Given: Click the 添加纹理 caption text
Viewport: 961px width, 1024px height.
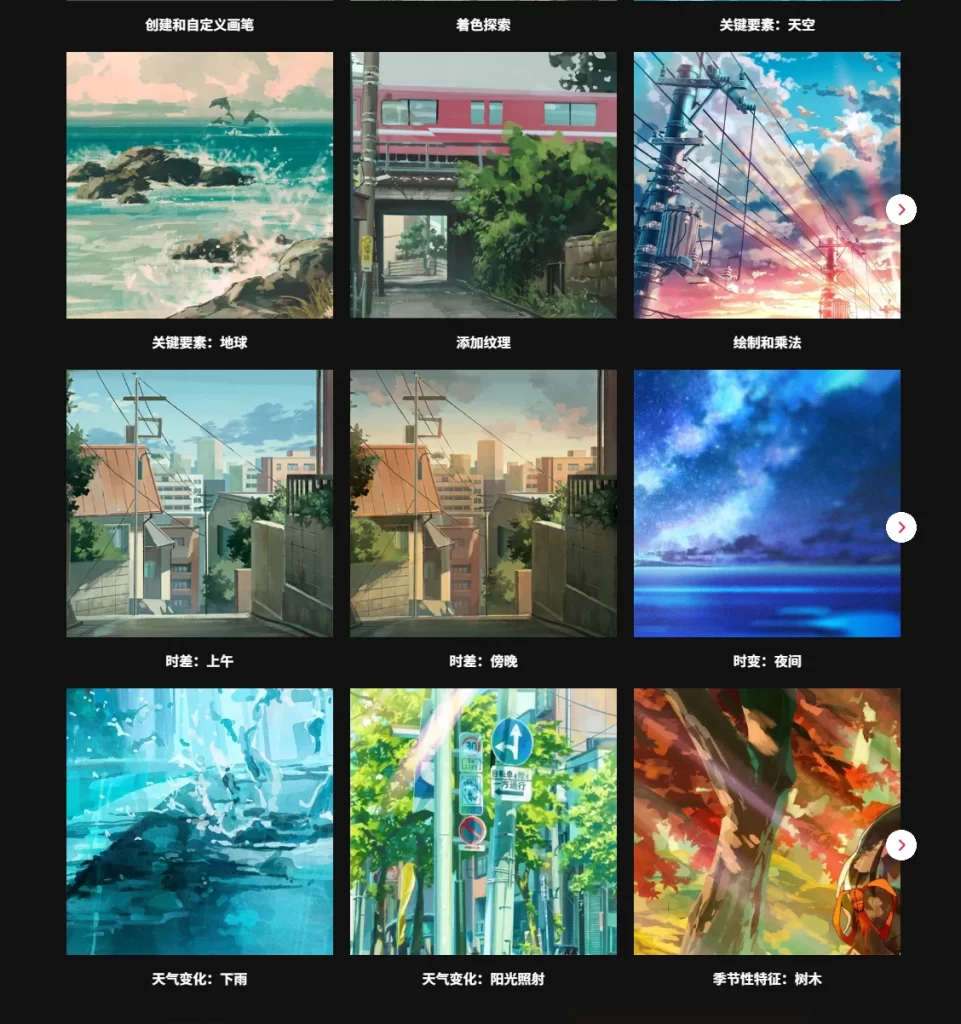Looking at the screenshot, I should (482, 343).
